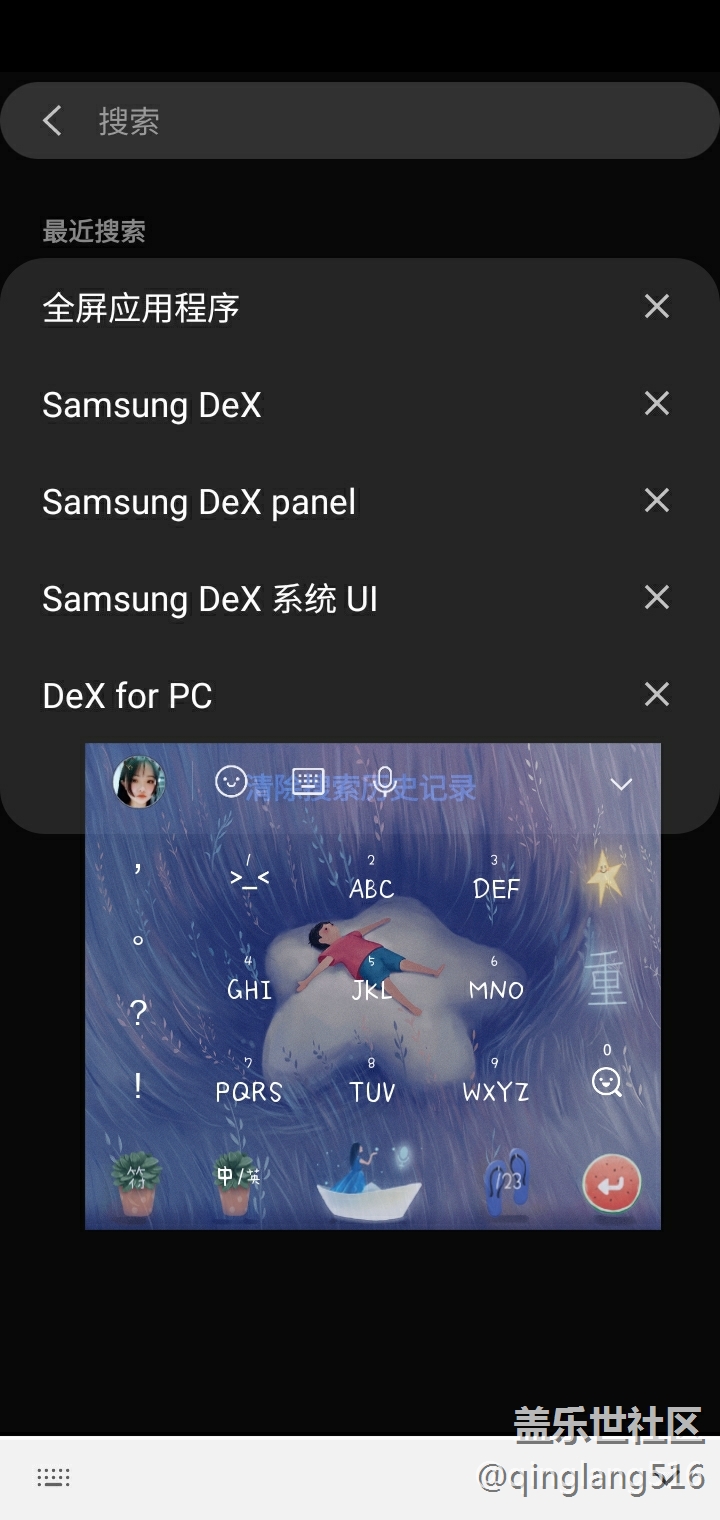
Task: Select the Samsung DeX panel search
Action: coord(199,502)
